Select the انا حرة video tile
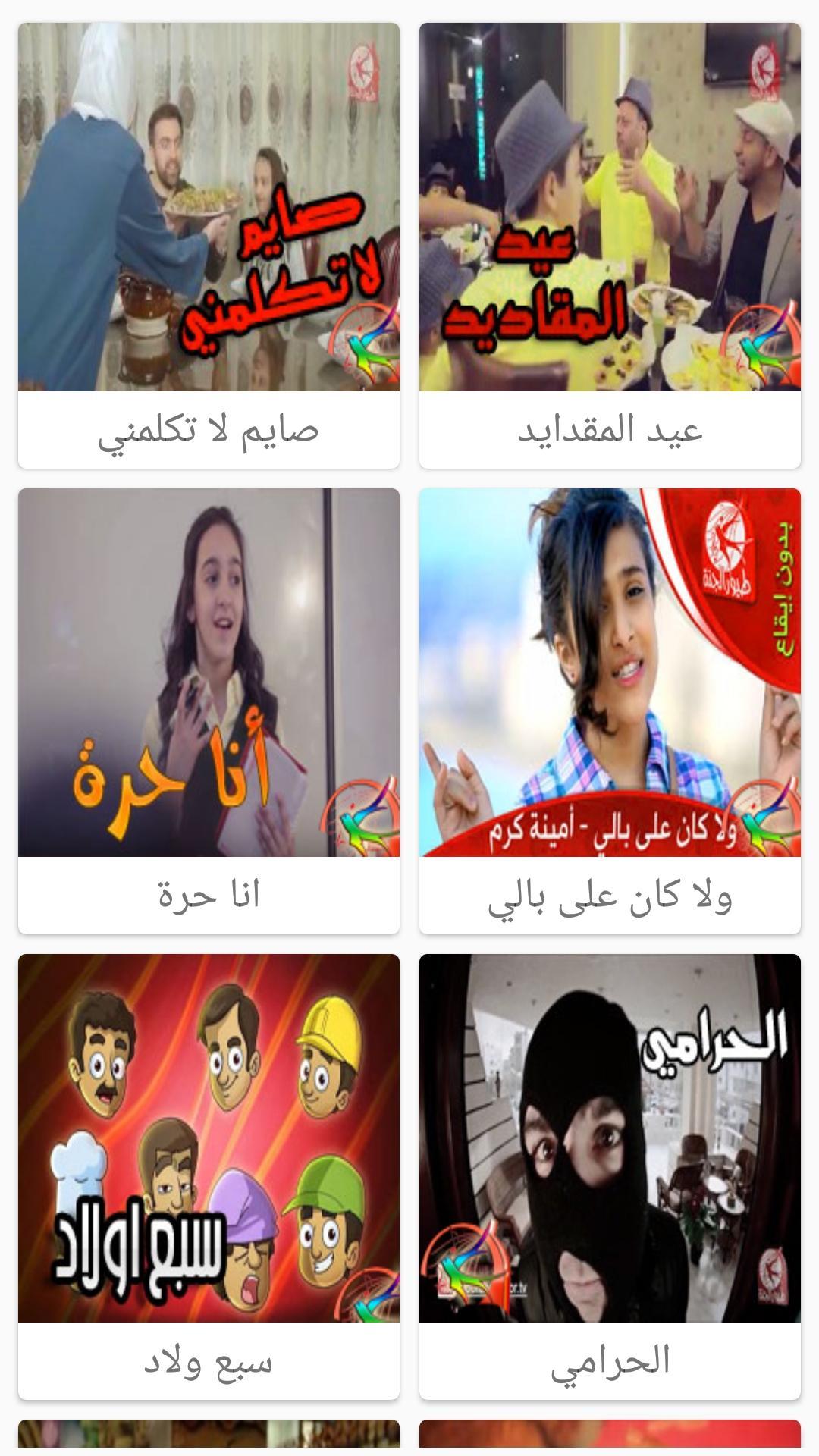The image size is (819, 1456). pos(209,711)
